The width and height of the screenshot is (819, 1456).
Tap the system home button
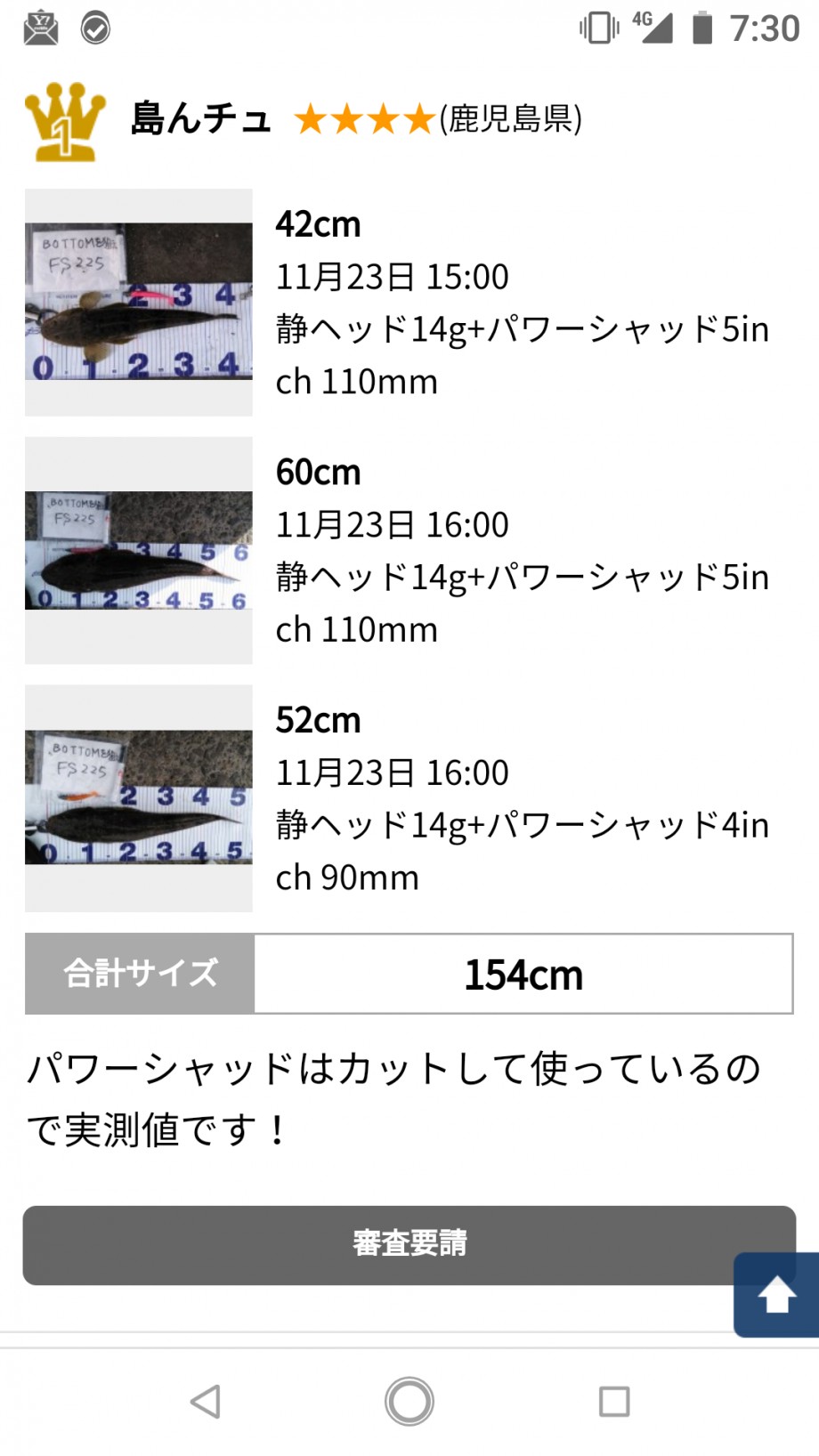[x=409, y=1402]
